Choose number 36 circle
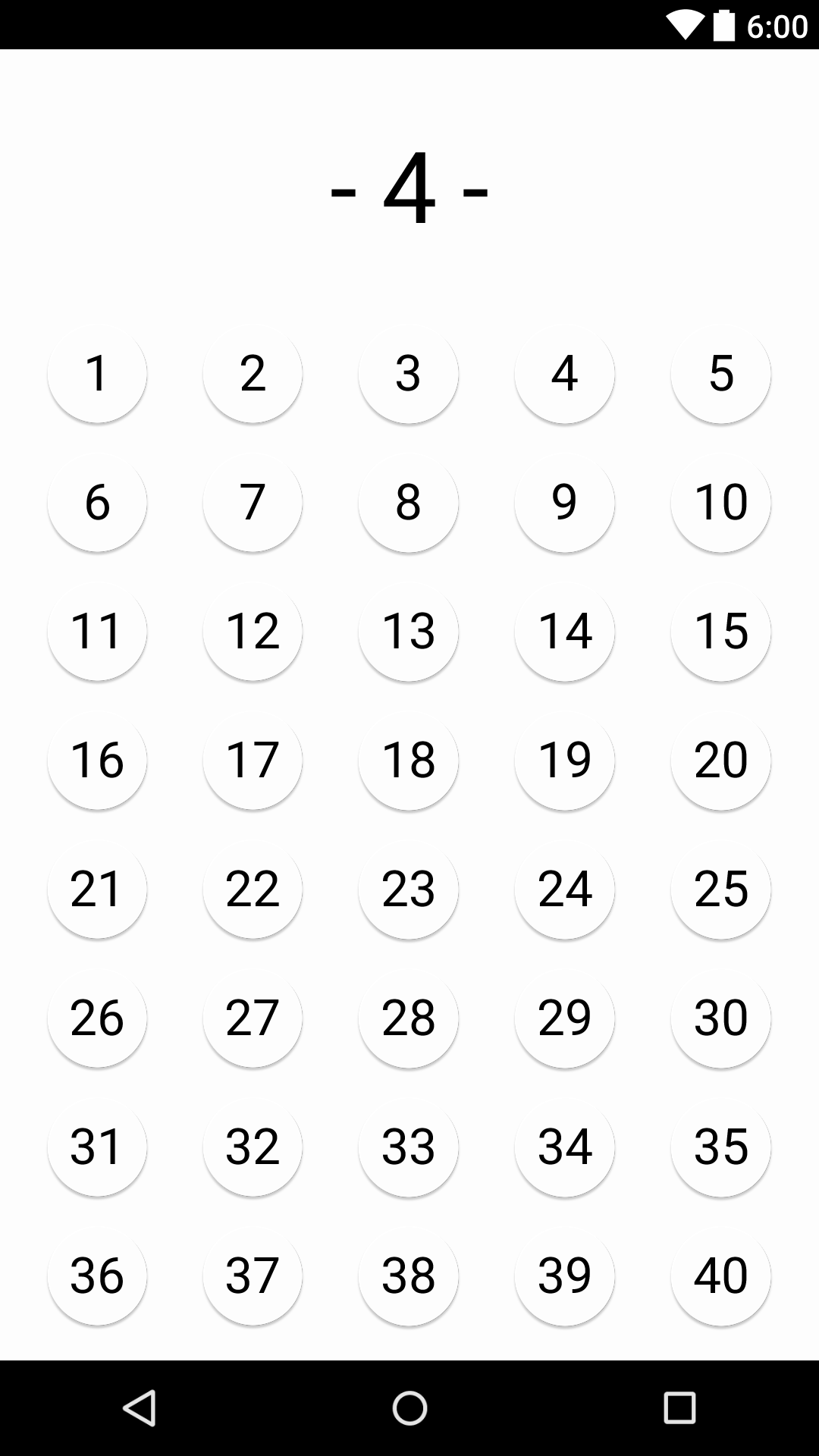Viewport: 819px width, 1456px height. click(x=97, y=1276)
